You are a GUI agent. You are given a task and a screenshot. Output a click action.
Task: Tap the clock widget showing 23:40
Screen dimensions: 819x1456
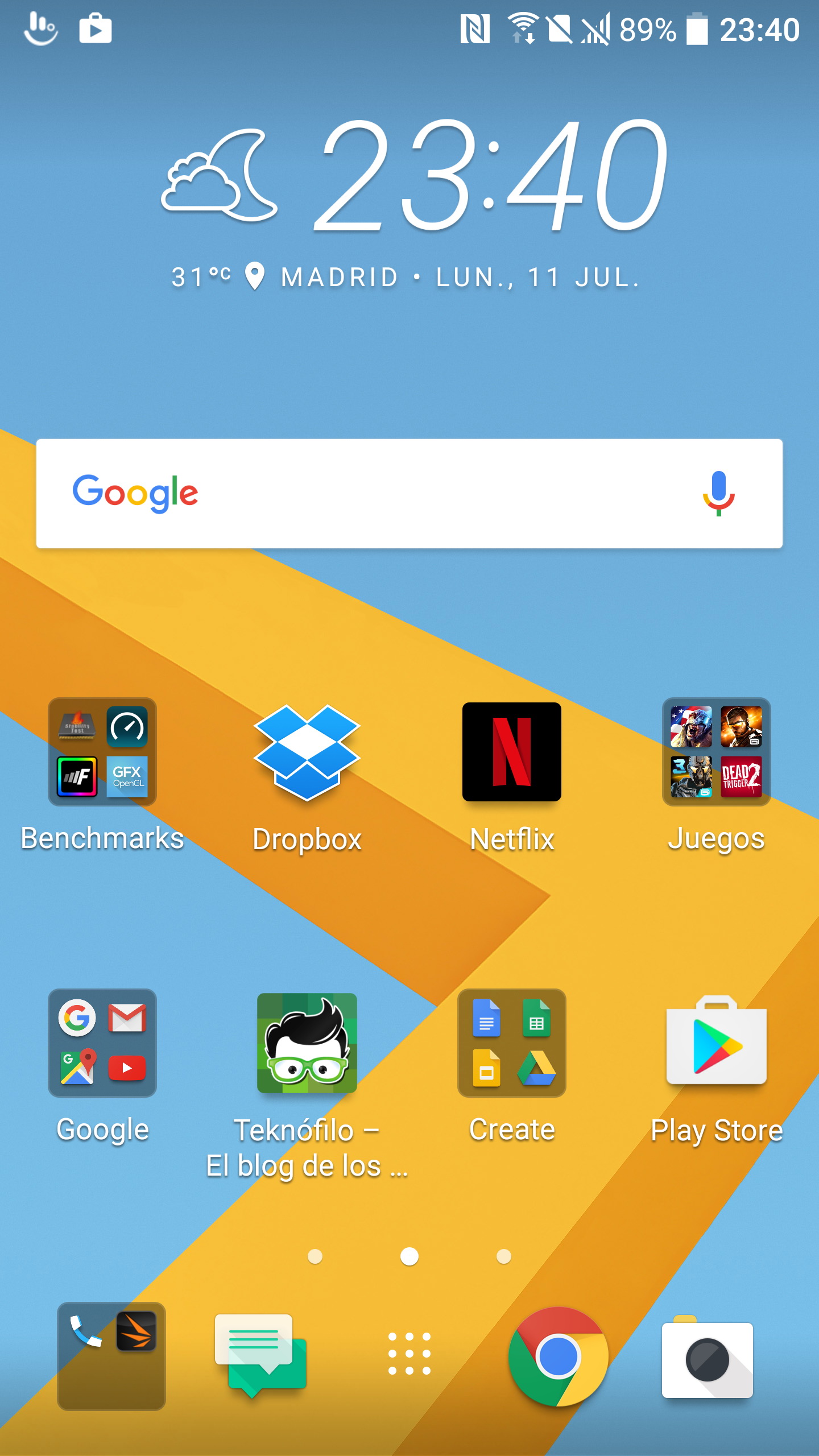490,176
